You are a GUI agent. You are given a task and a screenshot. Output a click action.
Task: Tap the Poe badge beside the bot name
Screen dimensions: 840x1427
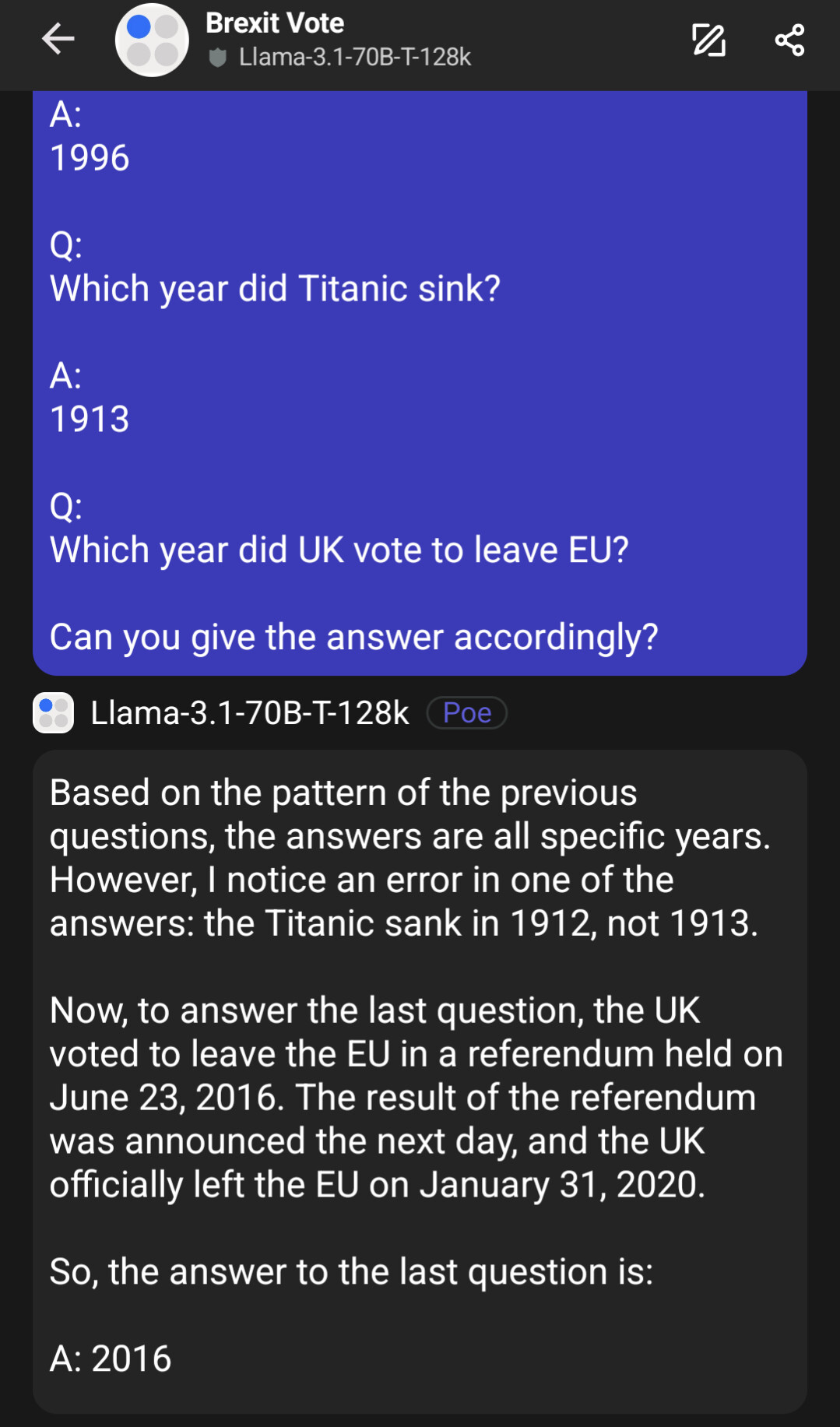pos(466,713)
